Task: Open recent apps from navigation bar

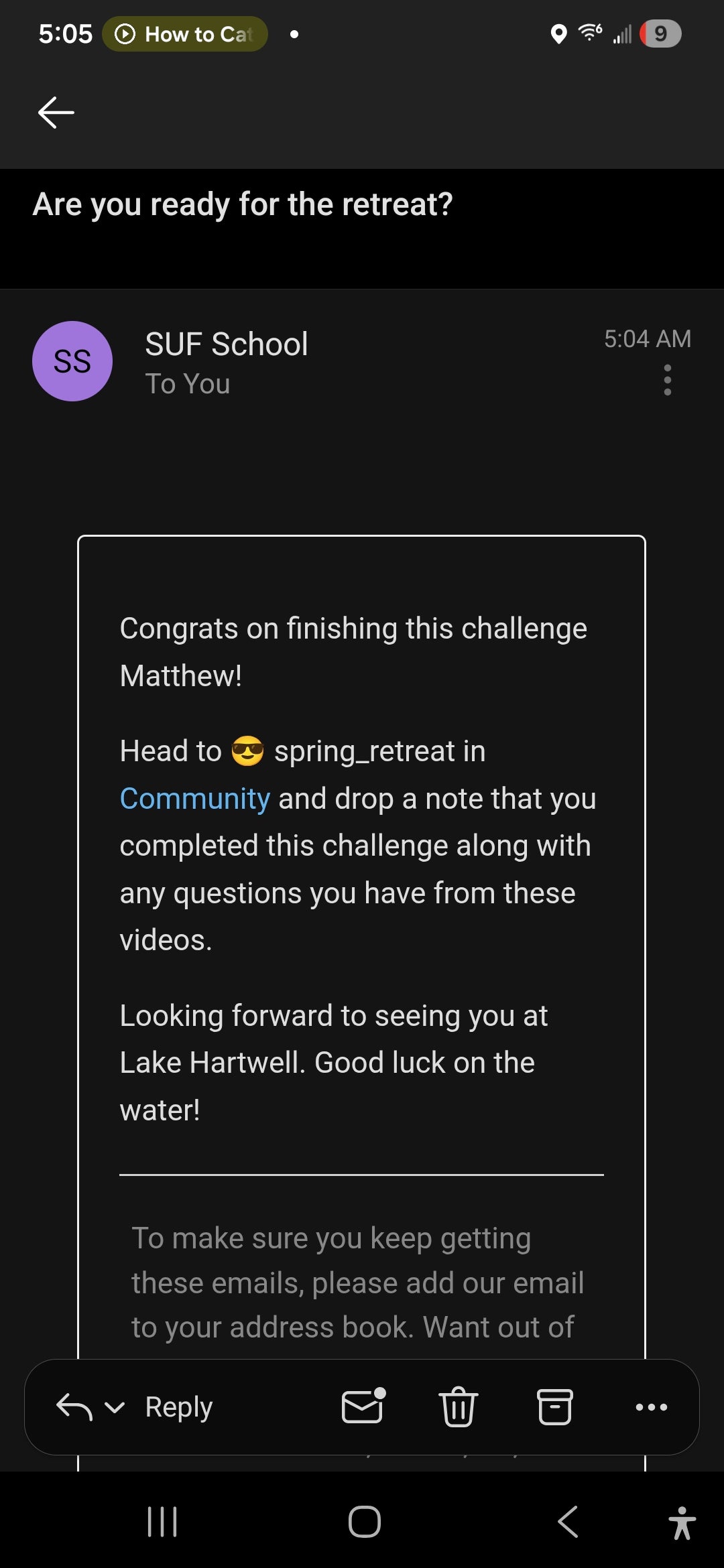Action: 162,1521
